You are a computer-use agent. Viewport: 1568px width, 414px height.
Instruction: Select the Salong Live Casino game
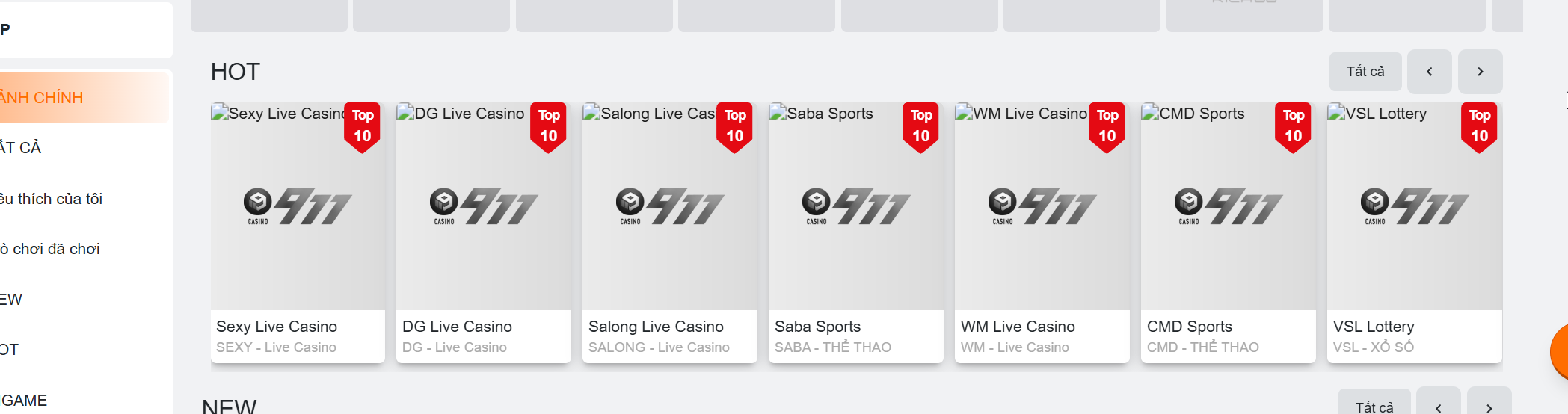pyautogui.click(x=669, y=232)
